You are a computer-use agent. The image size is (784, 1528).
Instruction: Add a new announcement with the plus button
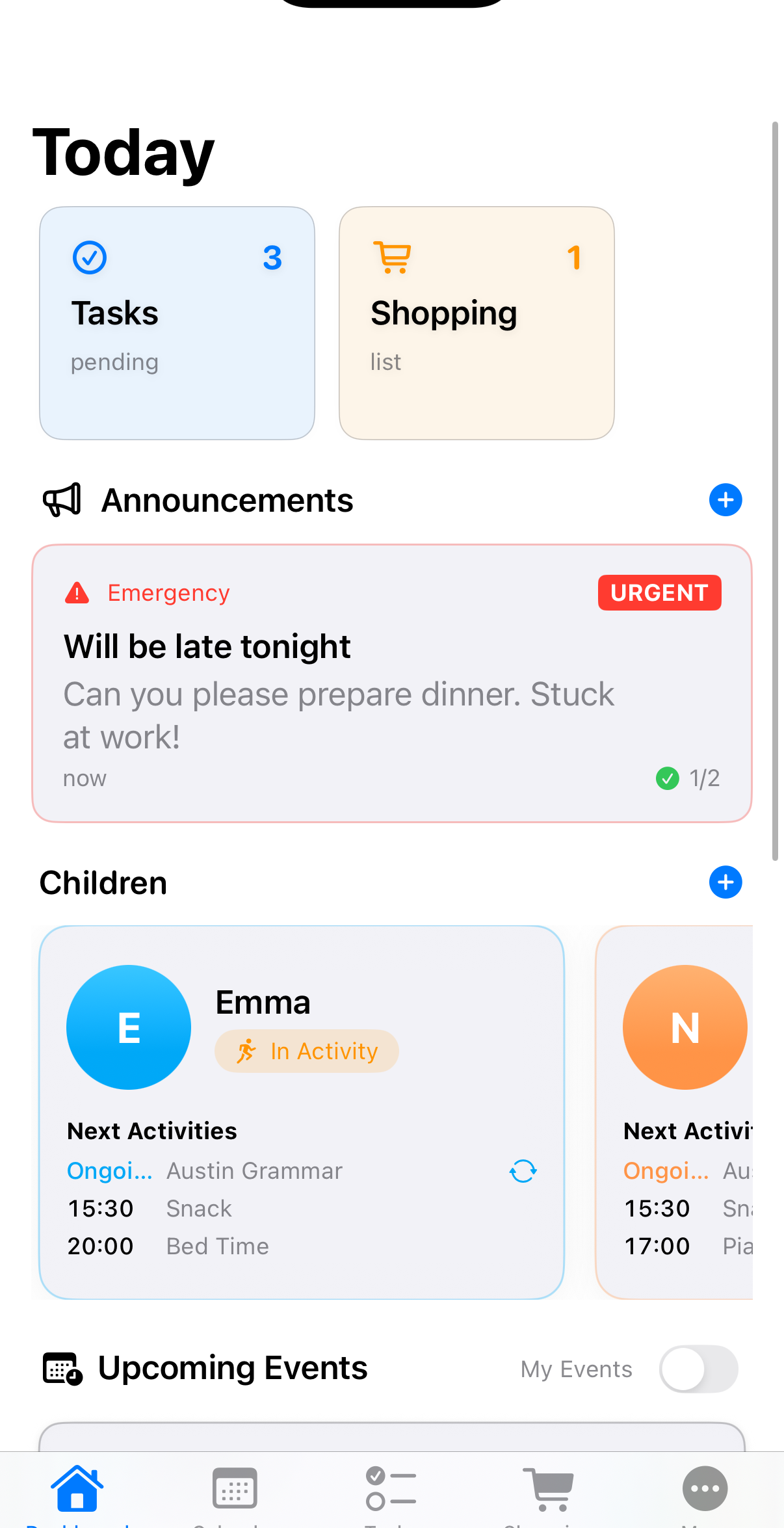[726, 499]
